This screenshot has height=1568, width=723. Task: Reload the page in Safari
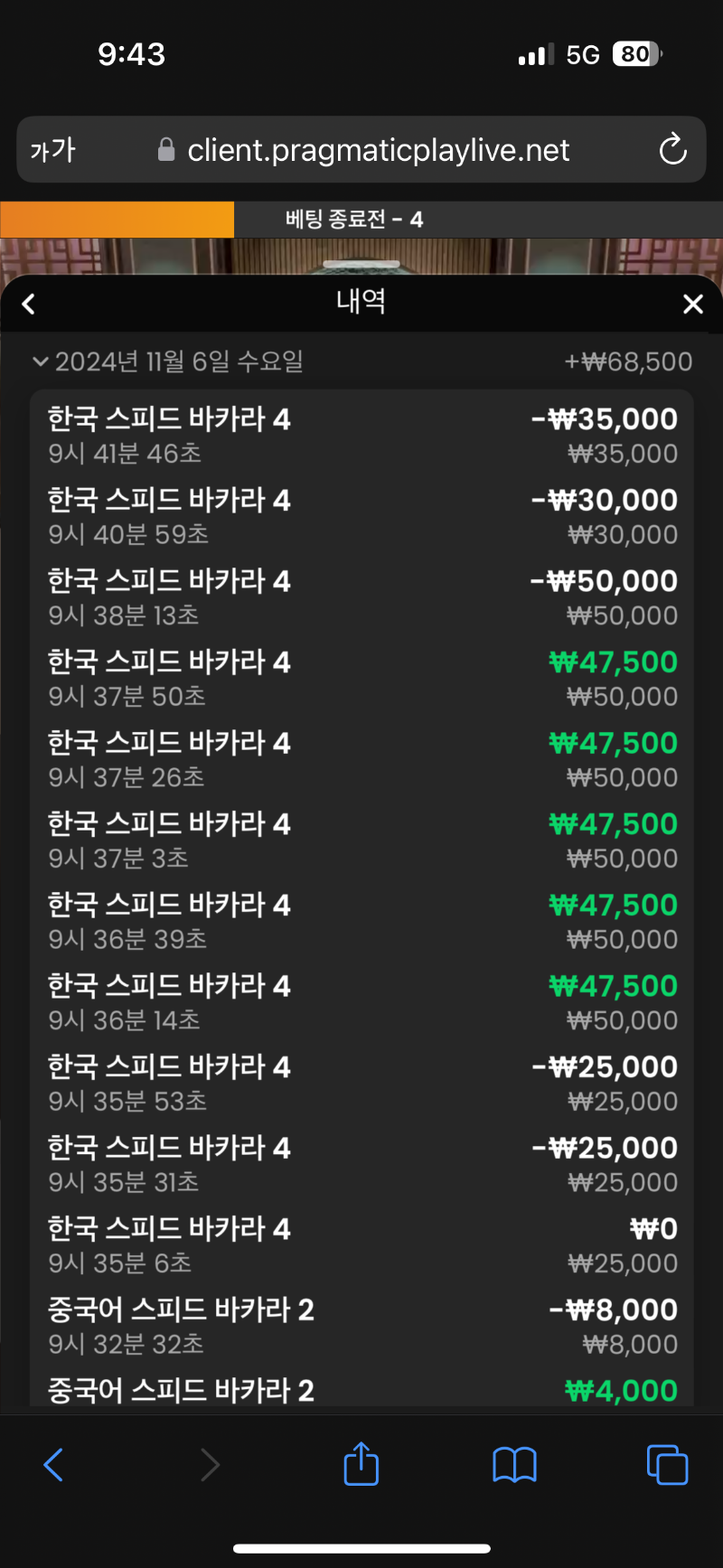[x=672, y=149]
